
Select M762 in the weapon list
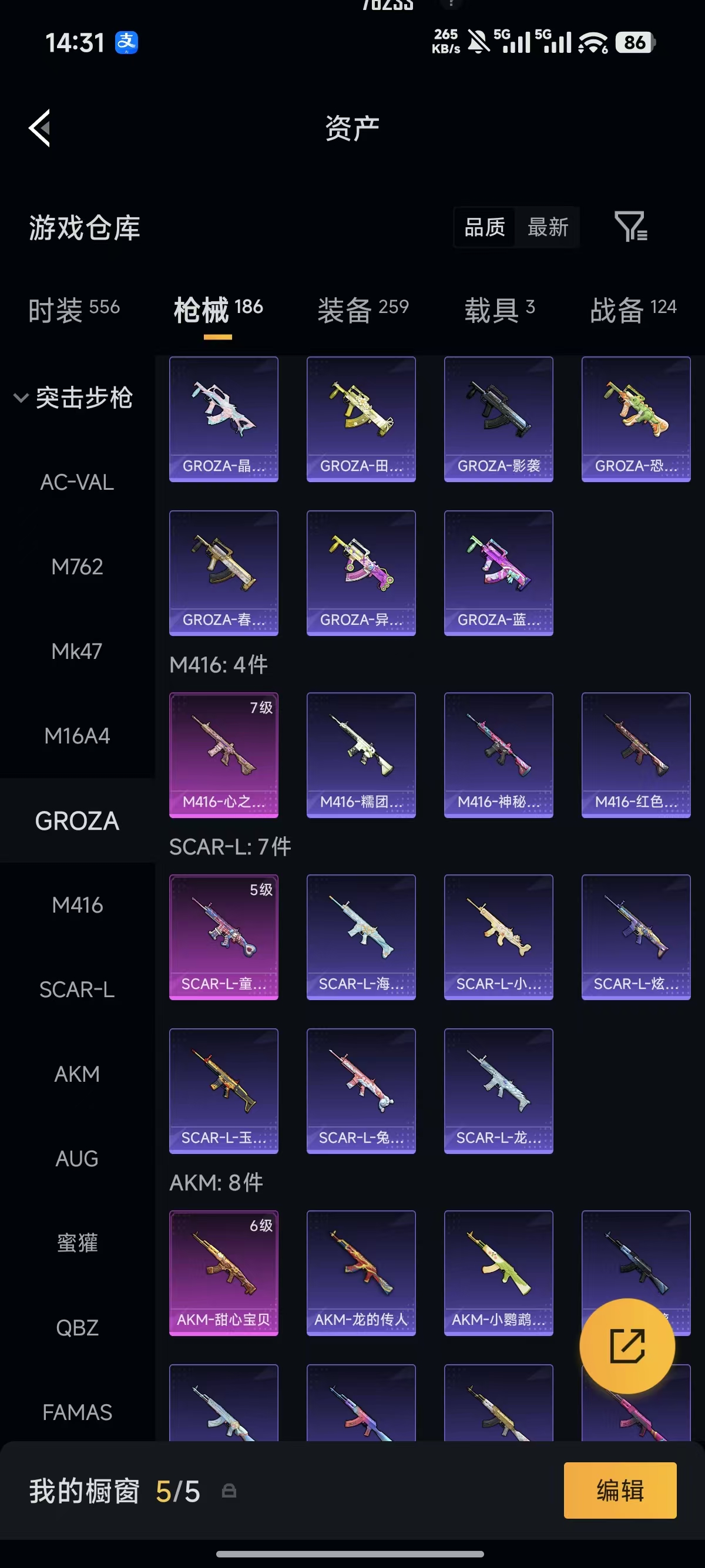pyautogui.click(x=78, y=567)
